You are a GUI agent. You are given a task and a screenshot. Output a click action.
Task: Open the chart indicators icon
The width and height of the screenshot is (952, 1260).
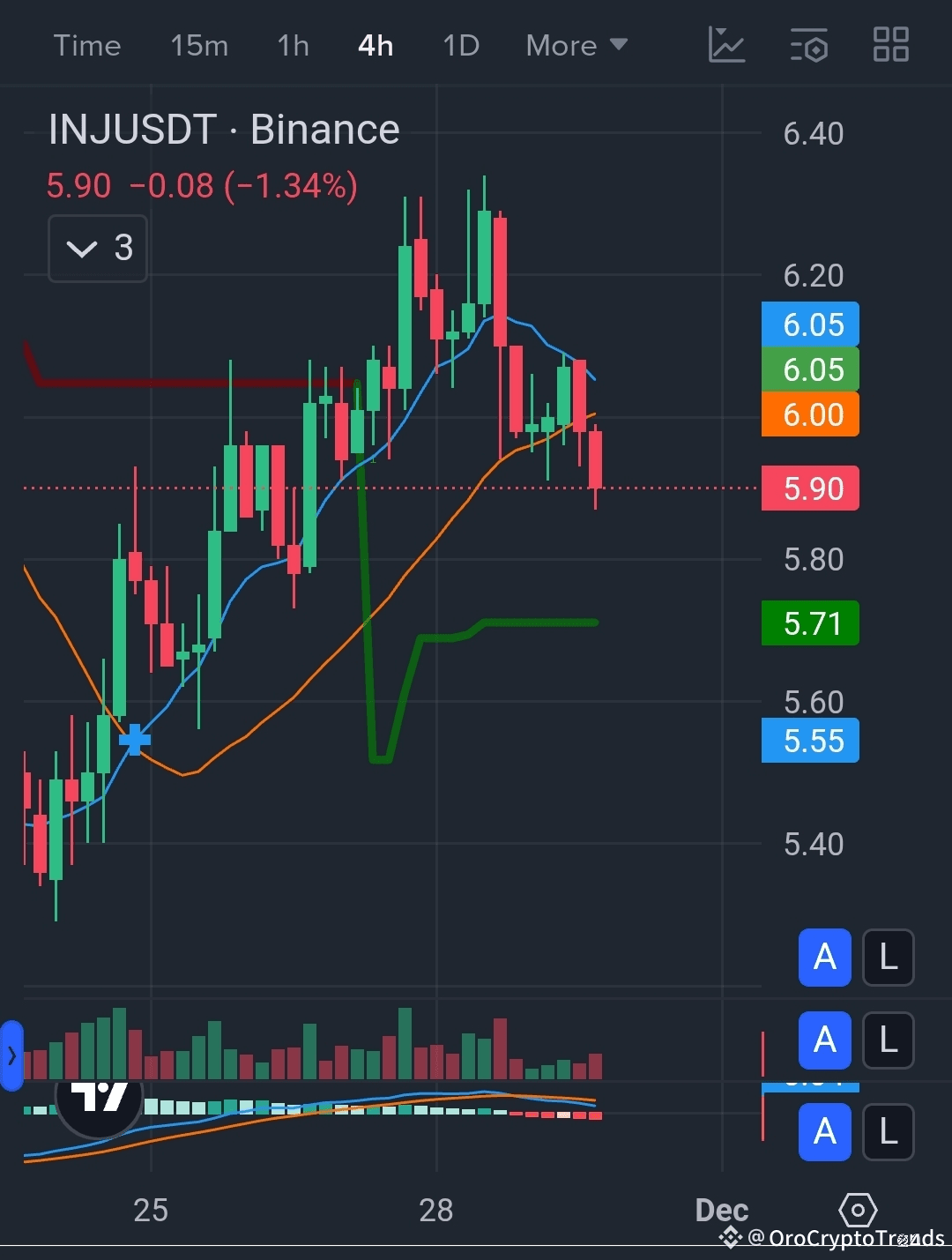tap(727, 45)
